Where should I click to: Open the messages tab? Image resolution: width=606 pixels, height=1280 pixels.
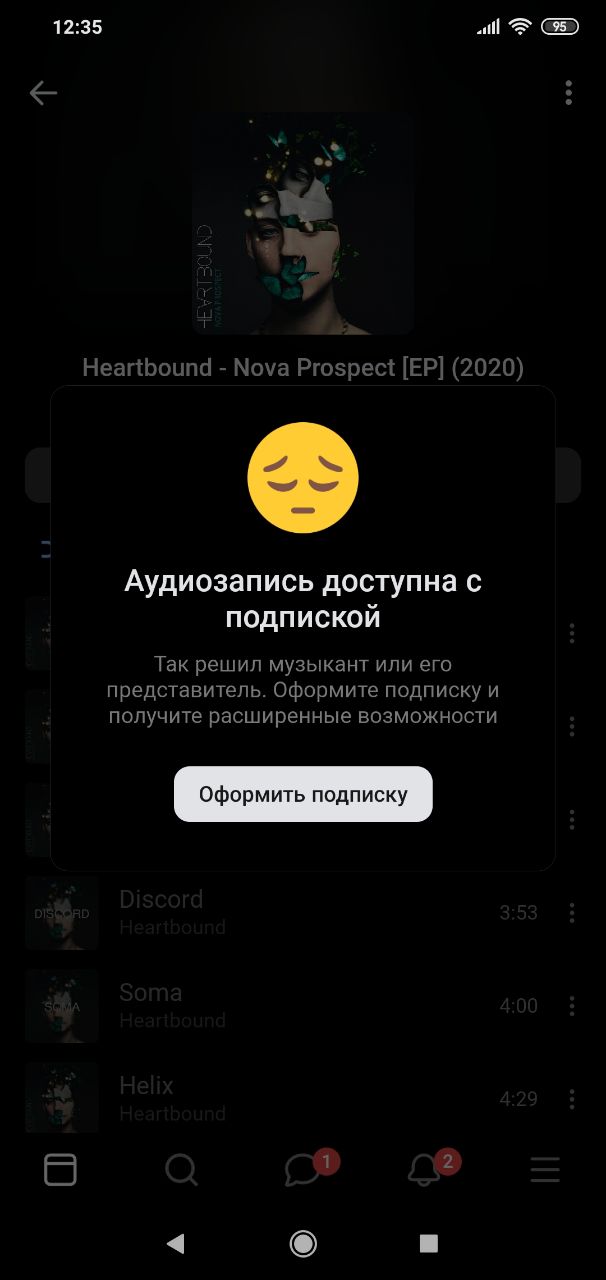pos(302,1170)
